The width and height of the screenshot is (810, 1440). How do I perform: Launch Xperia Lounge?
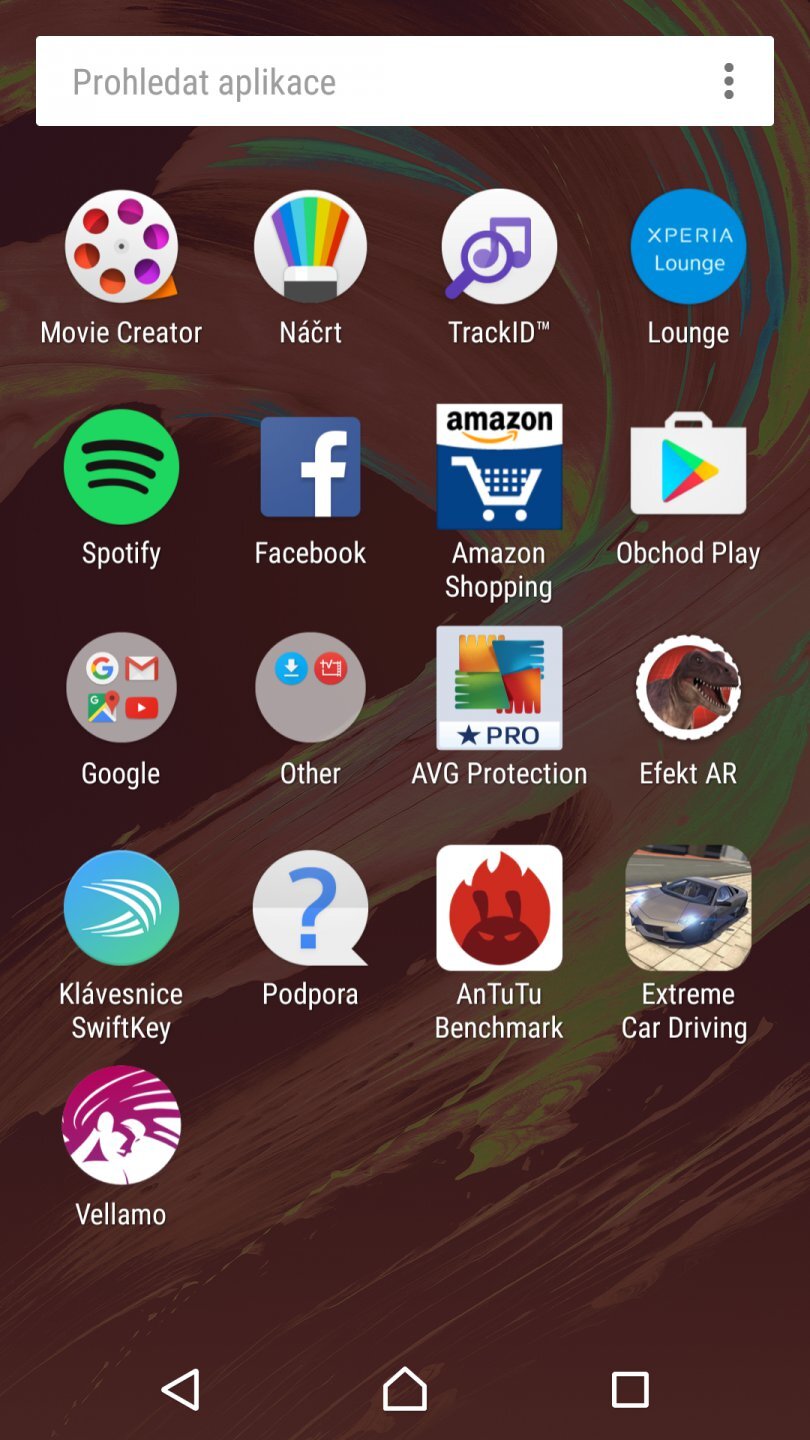688,246
